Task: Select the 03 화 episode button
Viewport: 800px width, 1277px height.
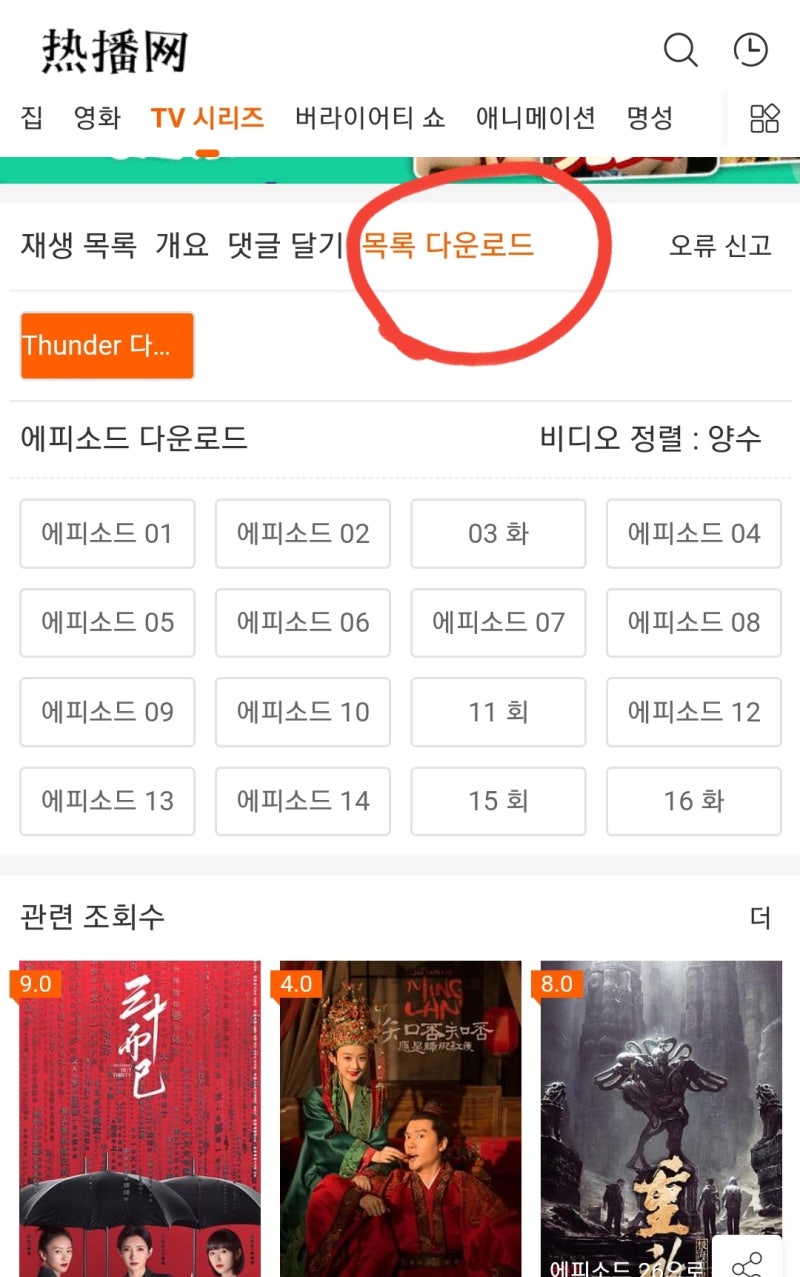Action: (498, 533)
